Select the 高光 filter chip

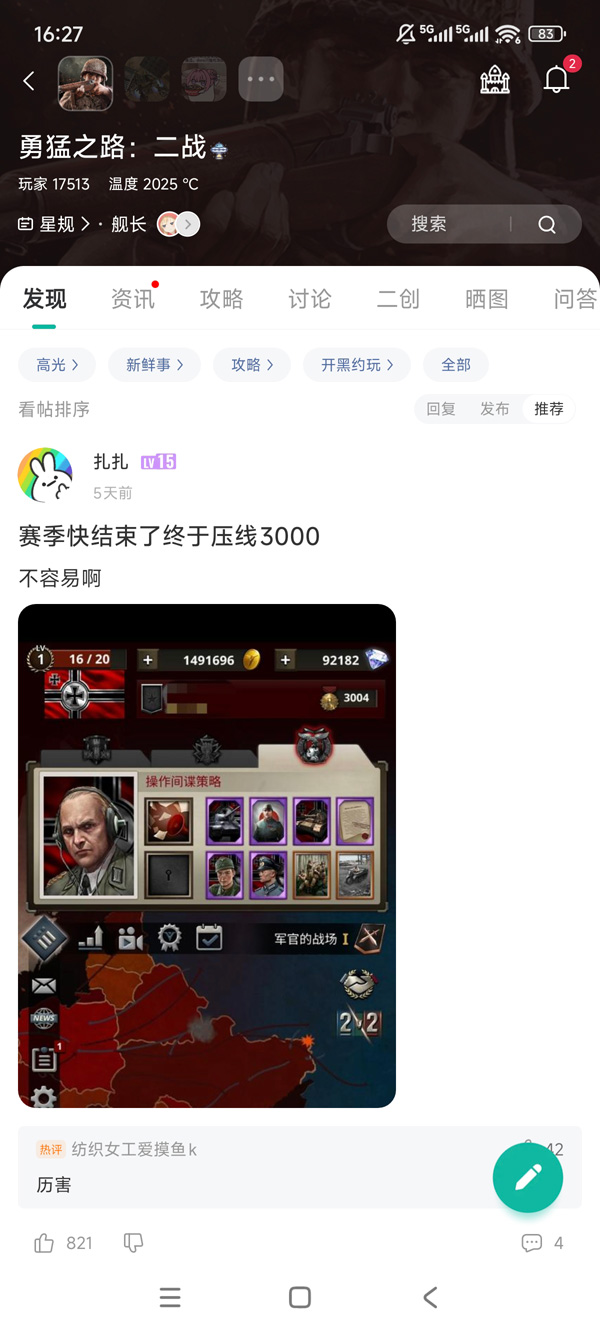coord(57,365)
